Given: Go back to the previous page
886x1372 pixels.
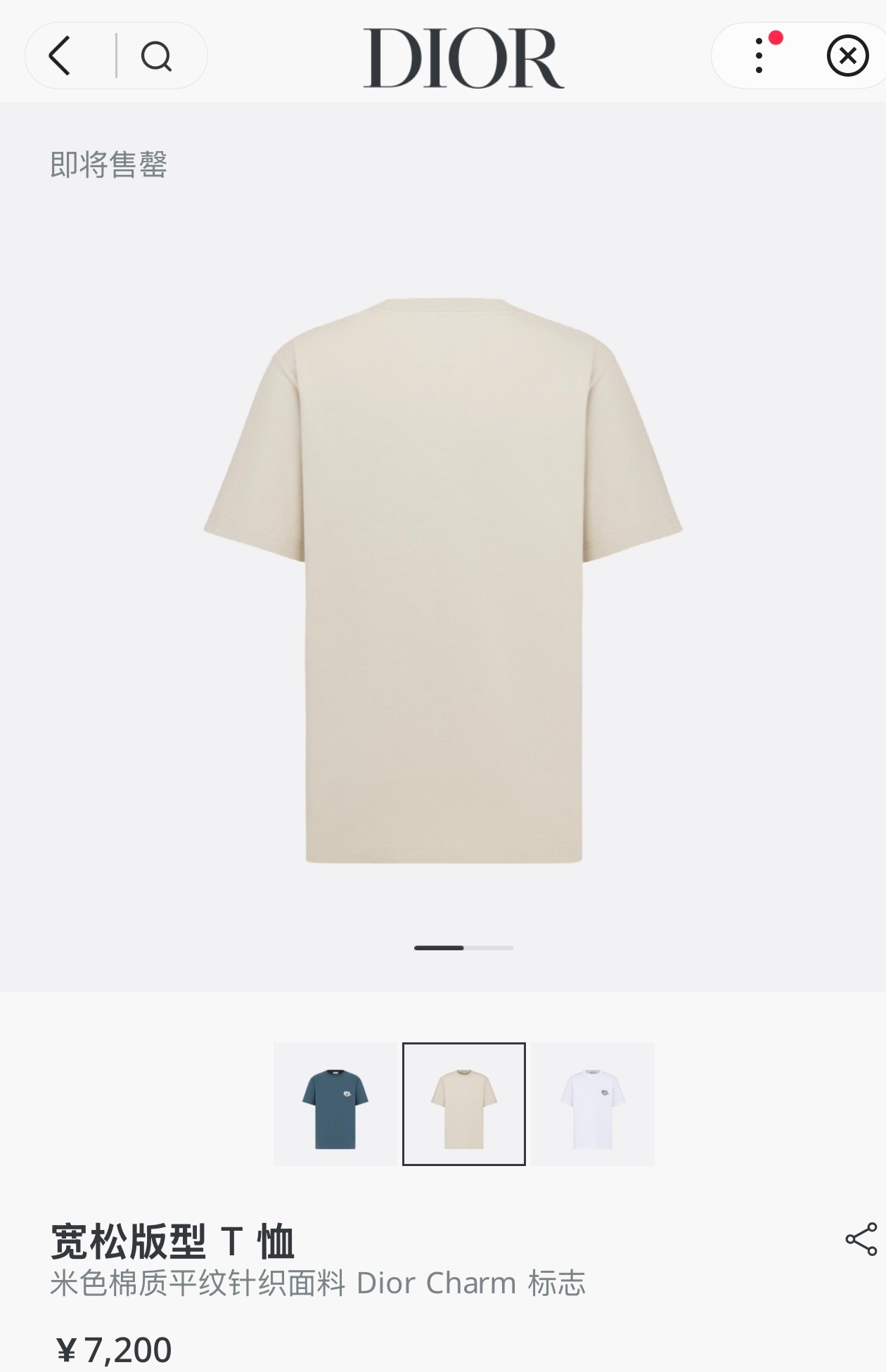Looking at the screenshot, I should point(61,56).
